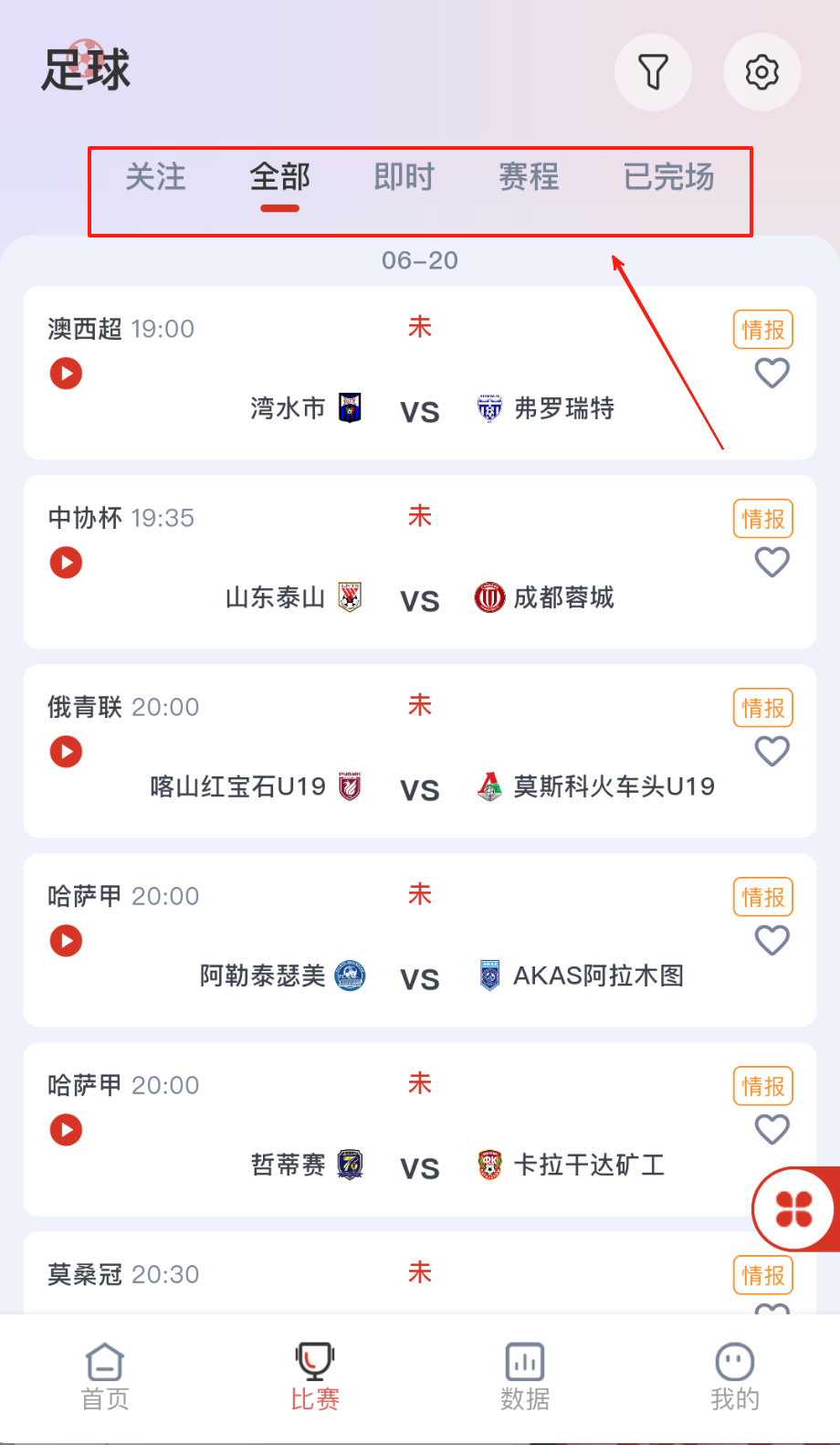Favorite the 湾水市 vs 弗罗瑞特 match
840x1445 pixels.
pos(772,373)
